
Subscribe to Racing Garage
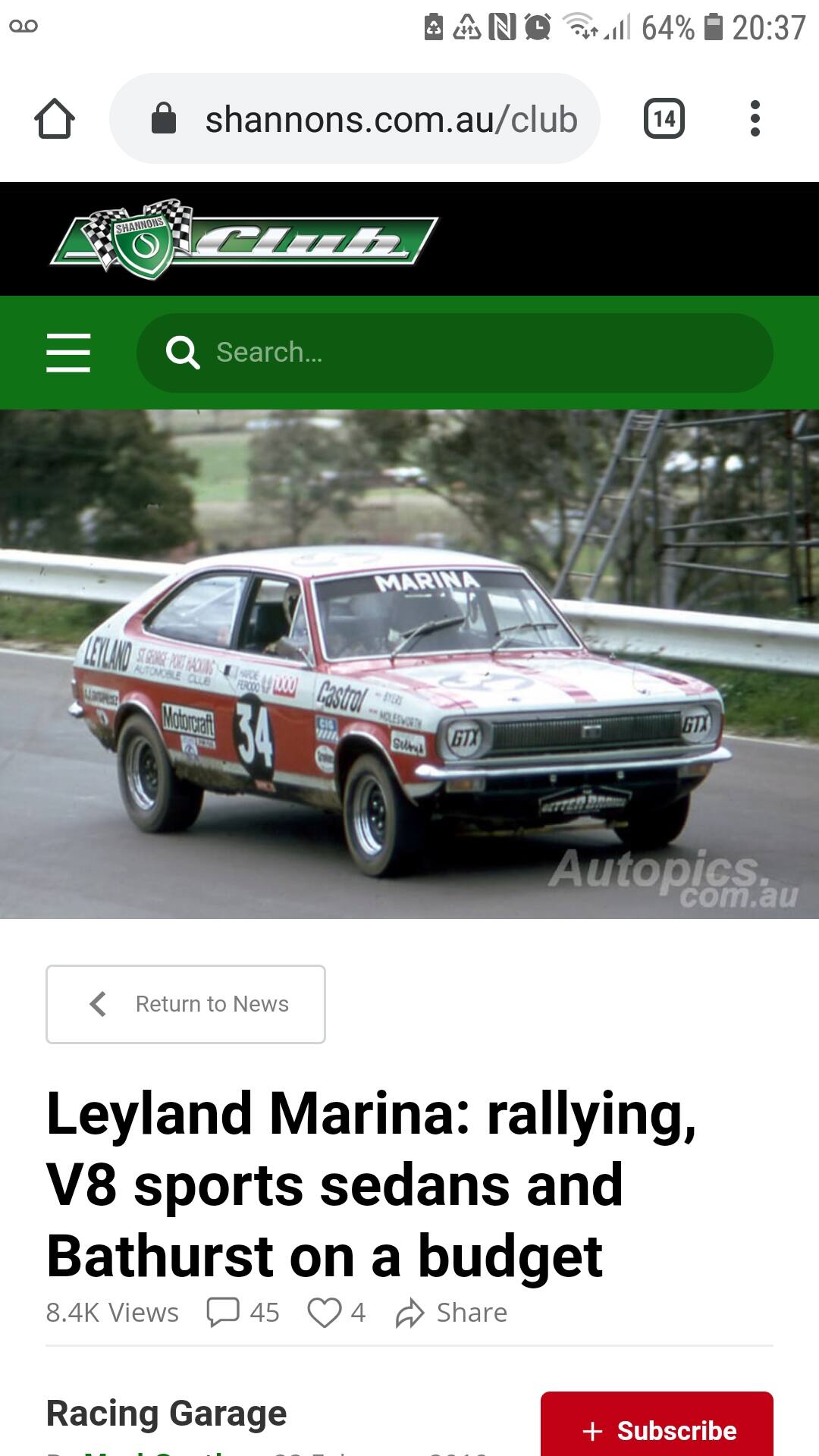[657, 1427]
